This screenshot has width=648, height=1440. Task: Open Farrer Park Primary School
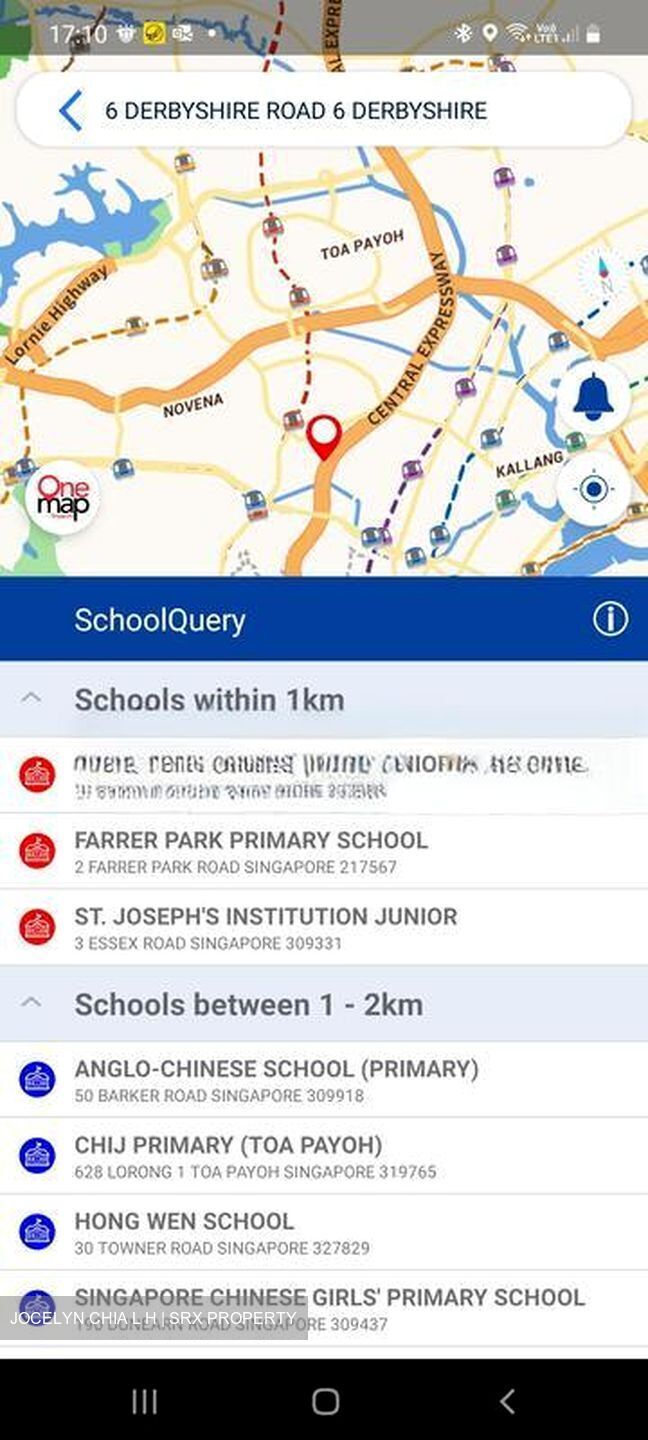(x=250, y=851)
